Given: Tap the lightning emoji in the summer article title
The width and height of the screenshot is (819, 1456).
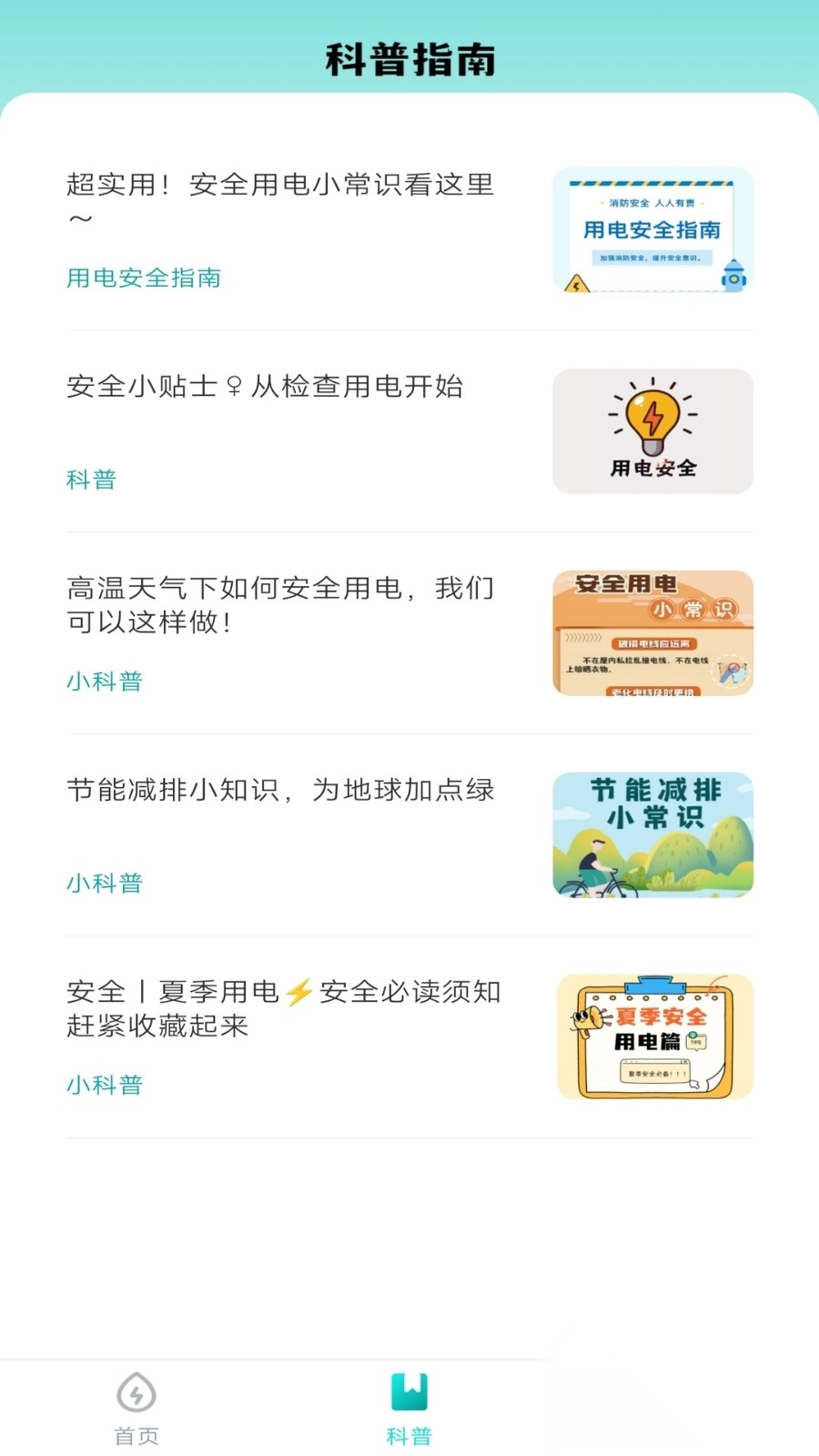Looking at the screenshot, I should pos(297,991).
